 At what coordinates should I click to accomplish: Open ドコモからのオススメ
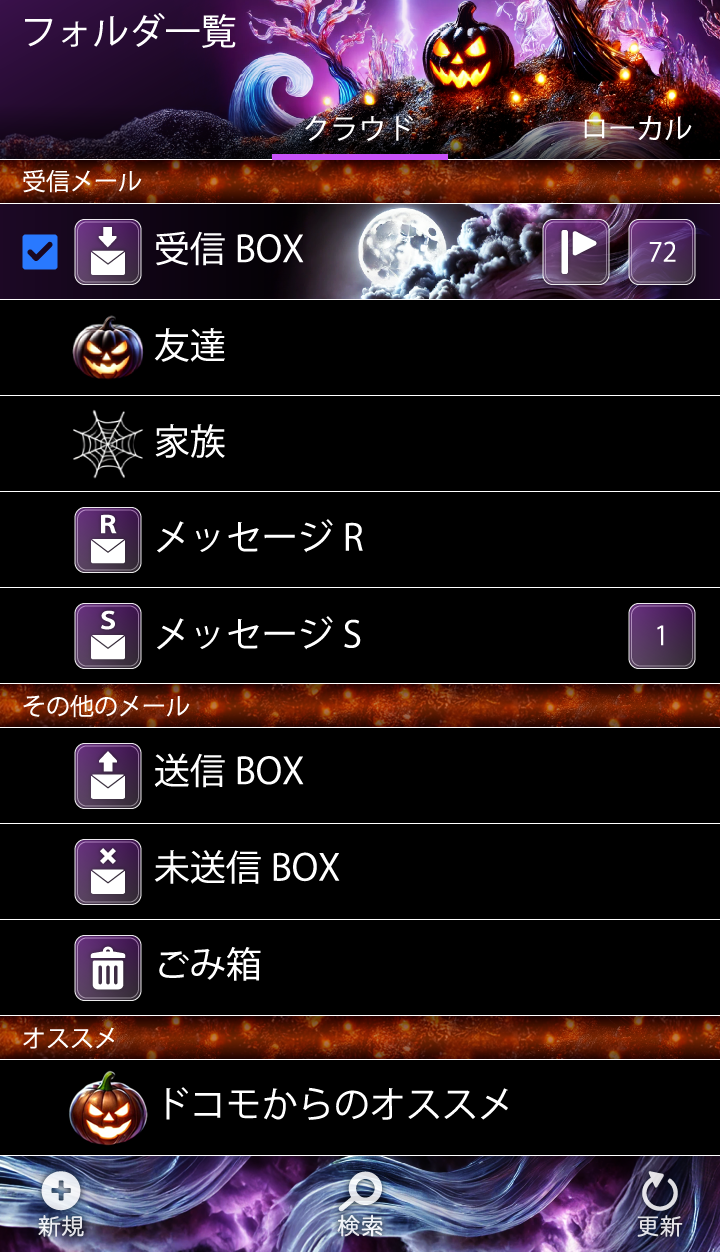tap(334, 1105)
